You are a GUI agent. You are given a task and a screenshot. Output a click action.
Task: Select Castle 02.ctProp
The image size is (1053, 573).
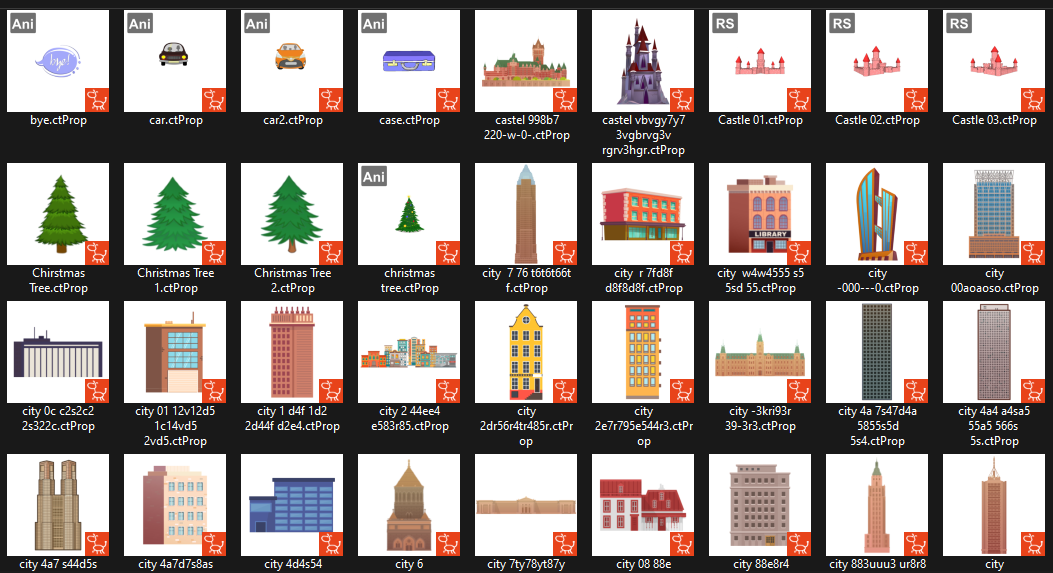click(877, 61)
